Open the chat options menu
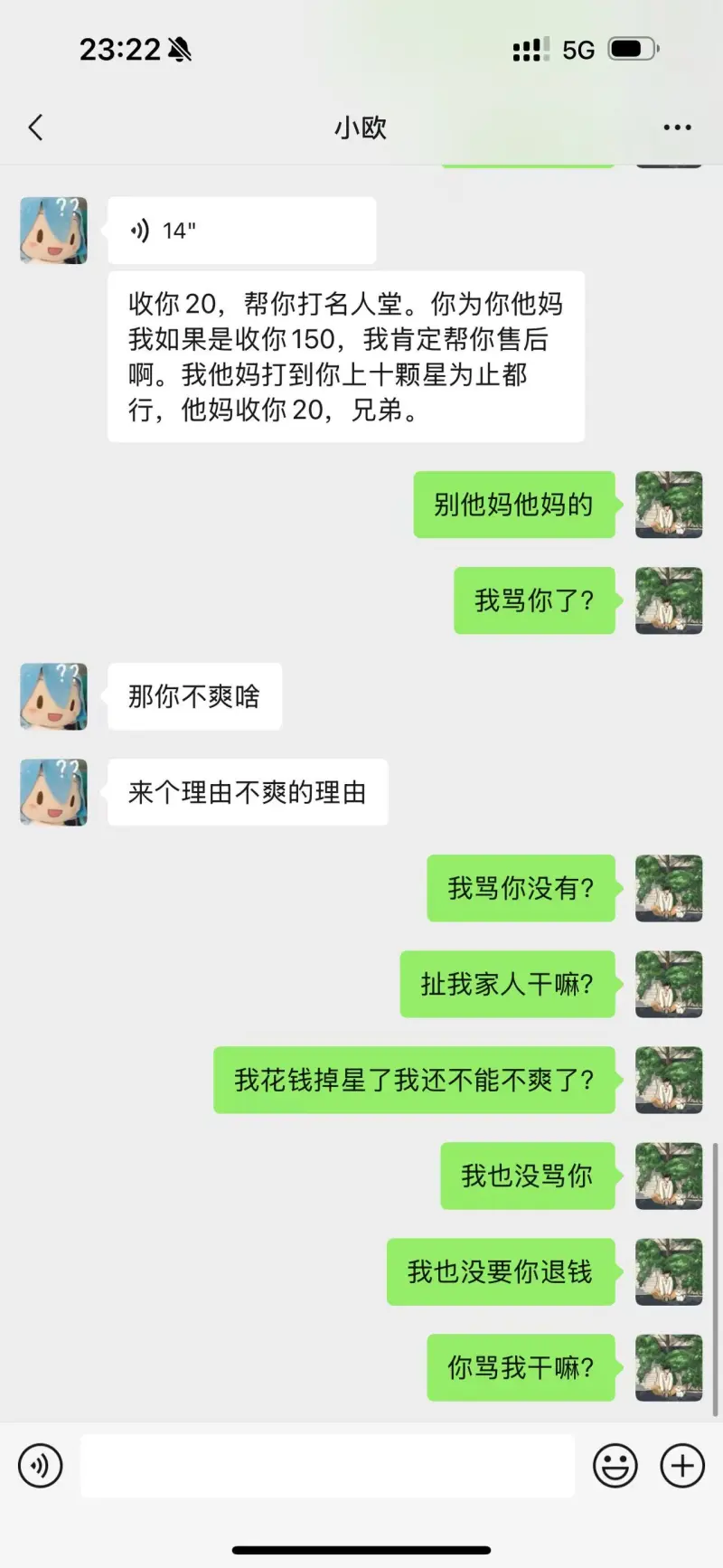 point(677,128)
